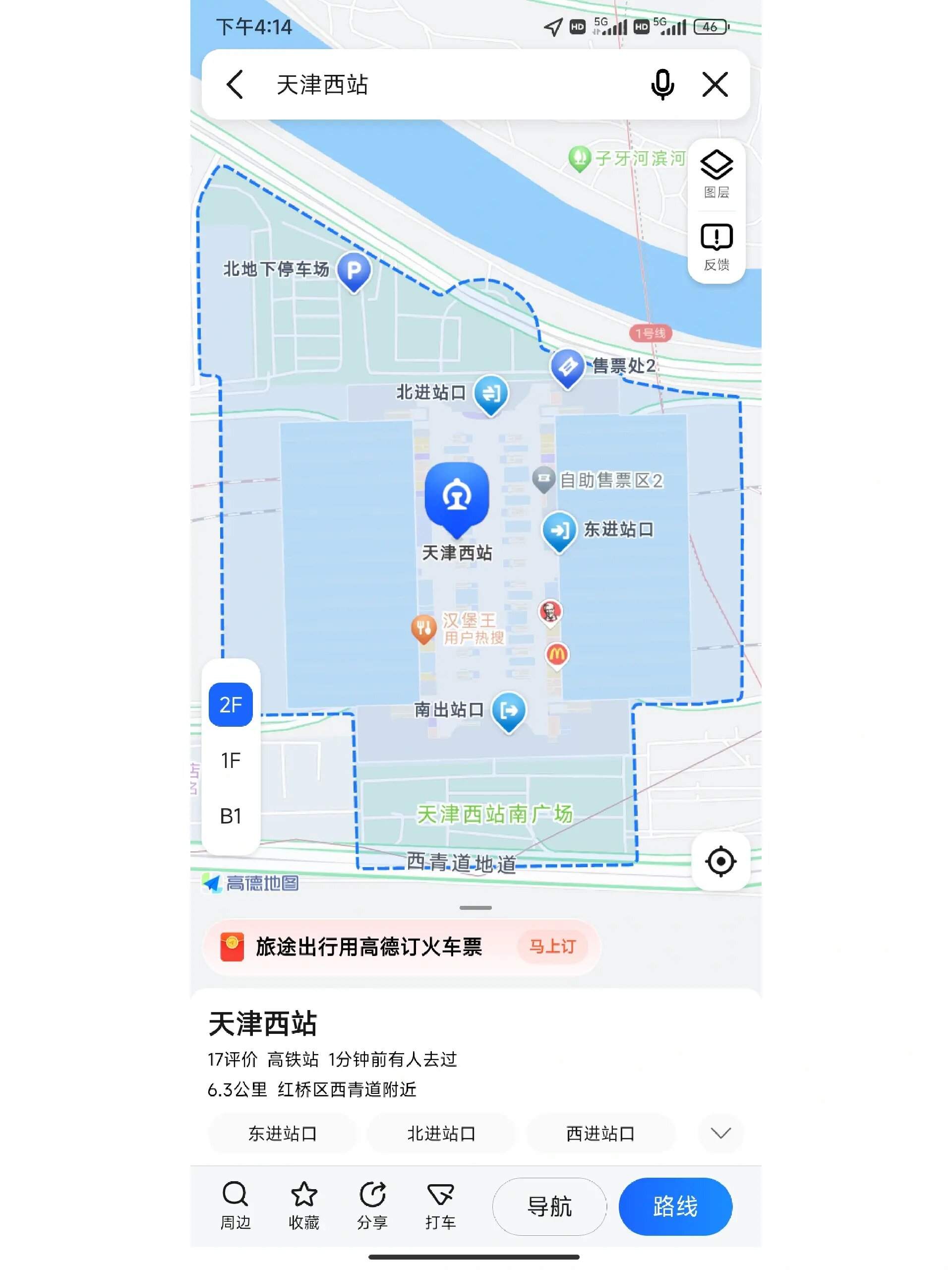Viewport: 952px width, 1270px height.
Task: Select the 北地下停车场 parking marker
Action: pyautogui.click(x=354, y=270)
